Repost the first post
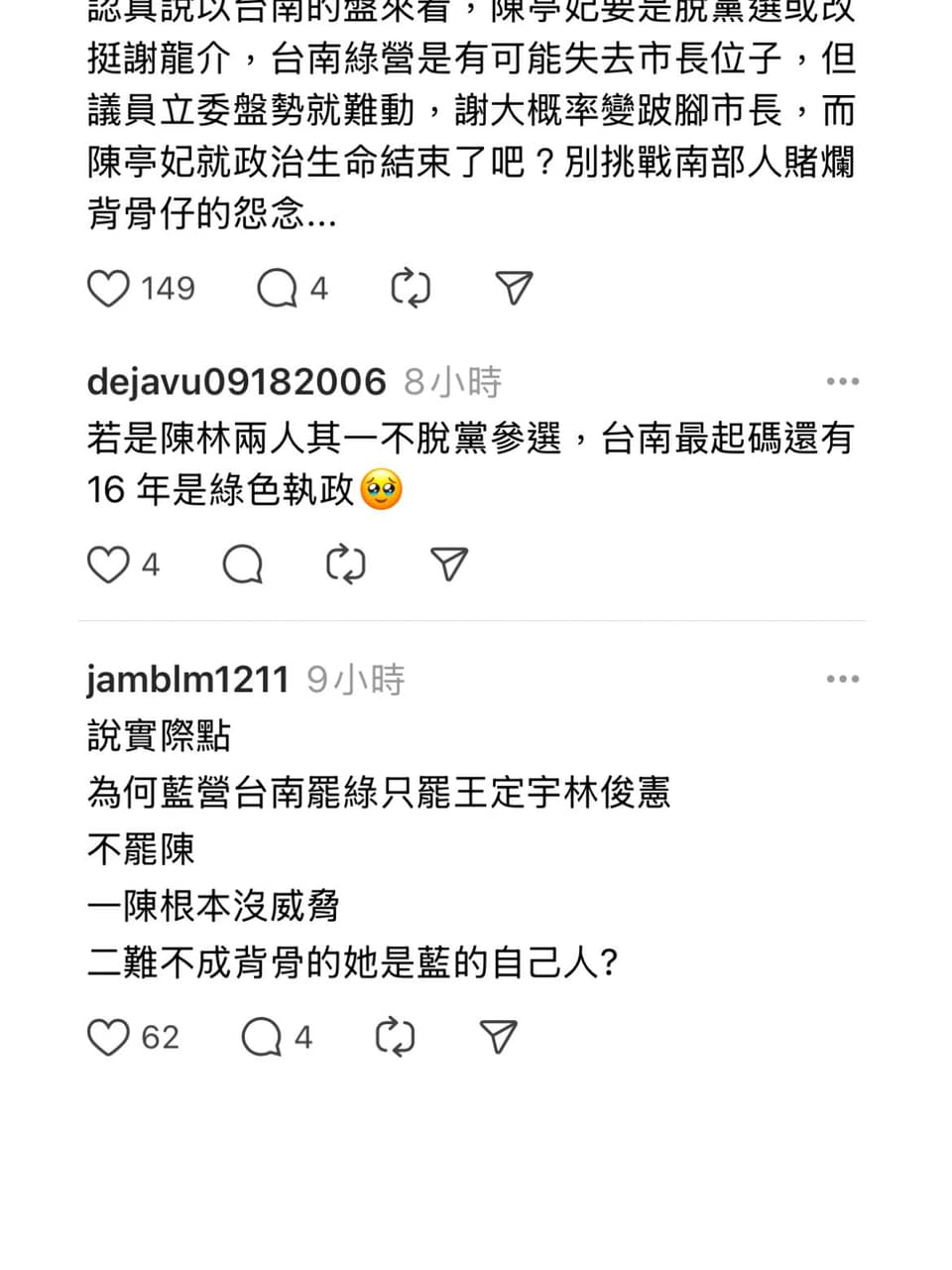The width and height of the screenshot is (952, 1270). point(411,288)
